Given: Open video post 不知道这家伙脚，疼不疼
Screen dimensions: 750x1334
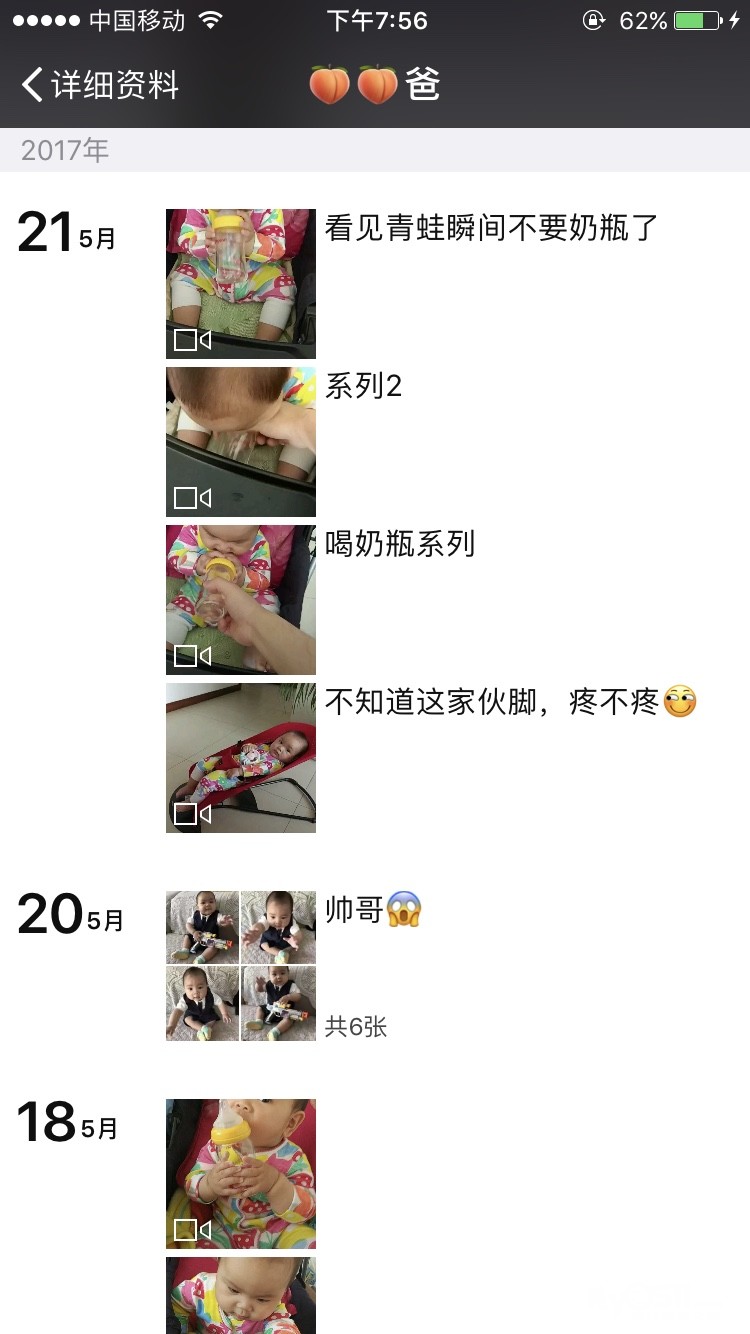Looking at the screenshot, I should (x=241, y=757).
